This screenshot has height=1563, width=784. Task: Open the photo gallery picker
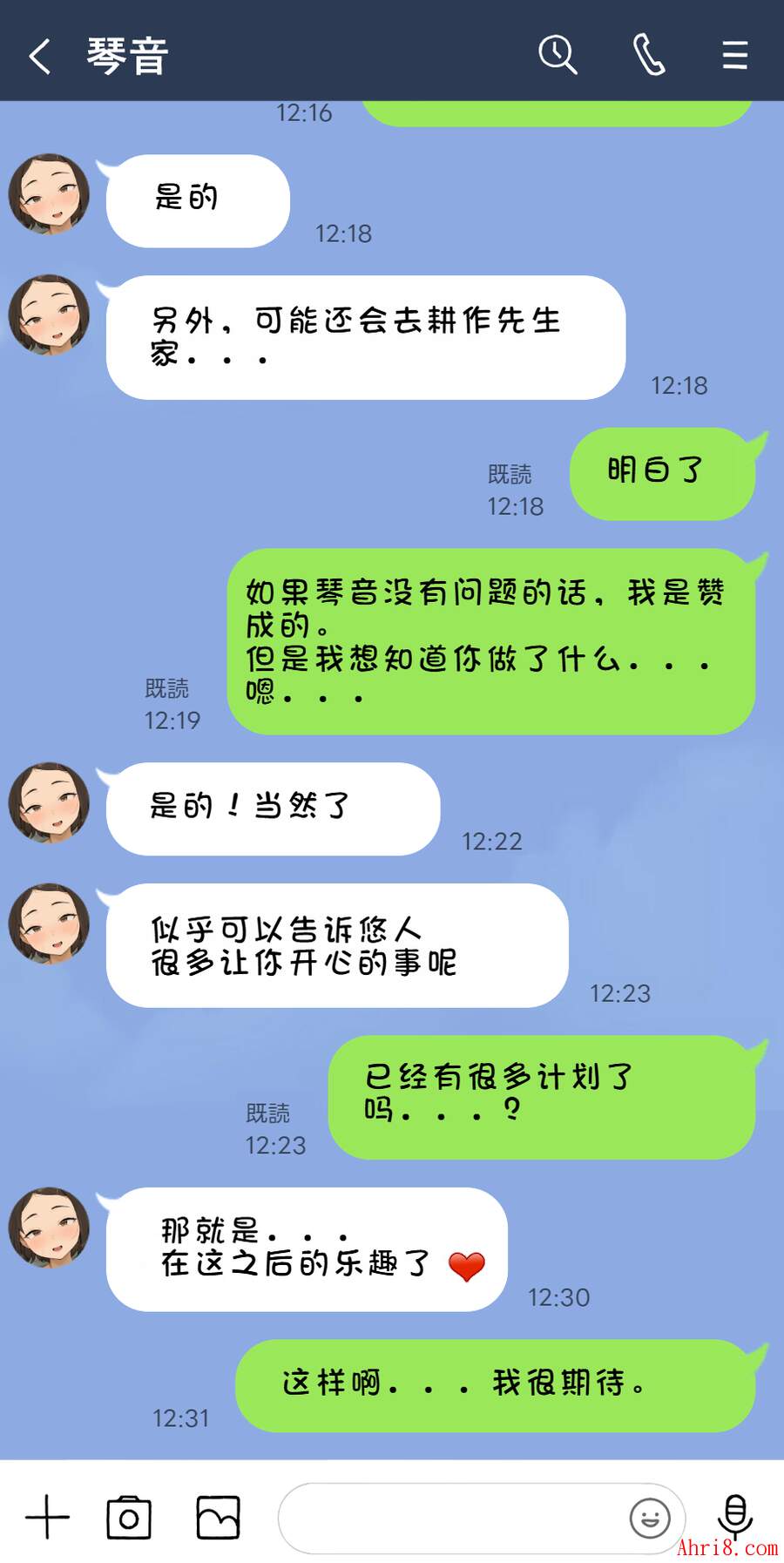click(218, 1518)
